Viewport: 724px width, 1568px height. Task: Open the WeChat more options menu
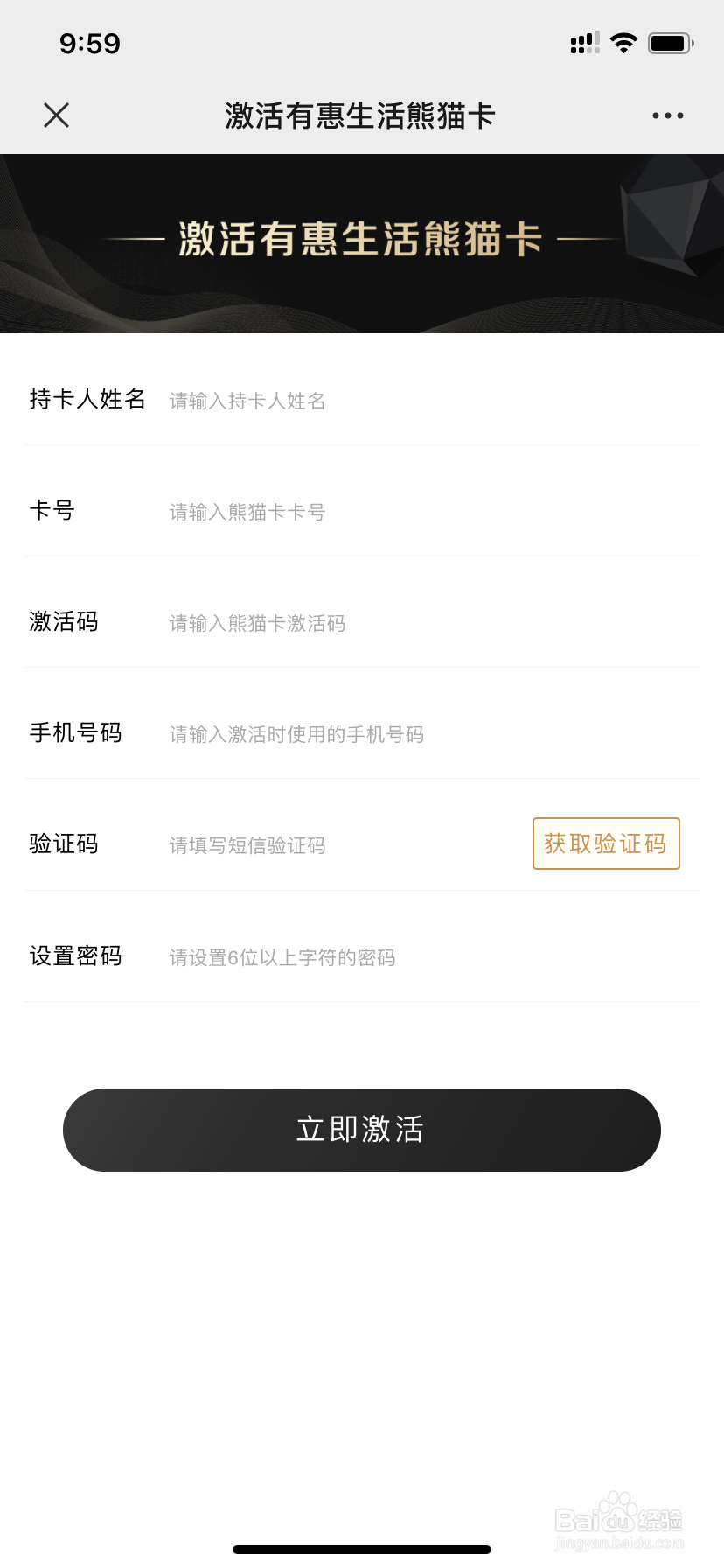[x=667, y=115]
